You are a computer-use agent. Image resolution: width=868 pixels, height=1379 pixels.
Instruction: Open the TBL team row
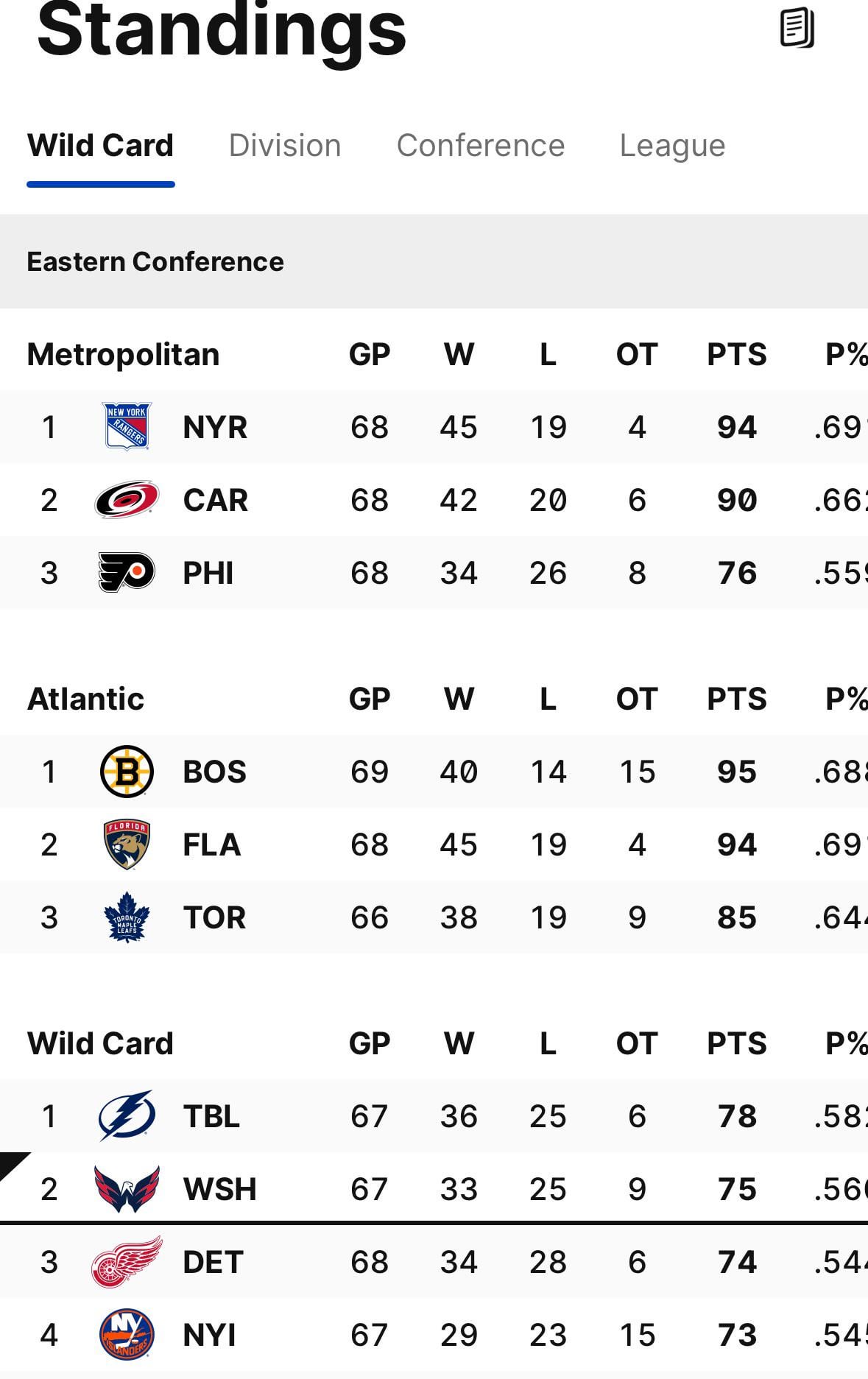pyautogui.click(x=211, y=1116)
